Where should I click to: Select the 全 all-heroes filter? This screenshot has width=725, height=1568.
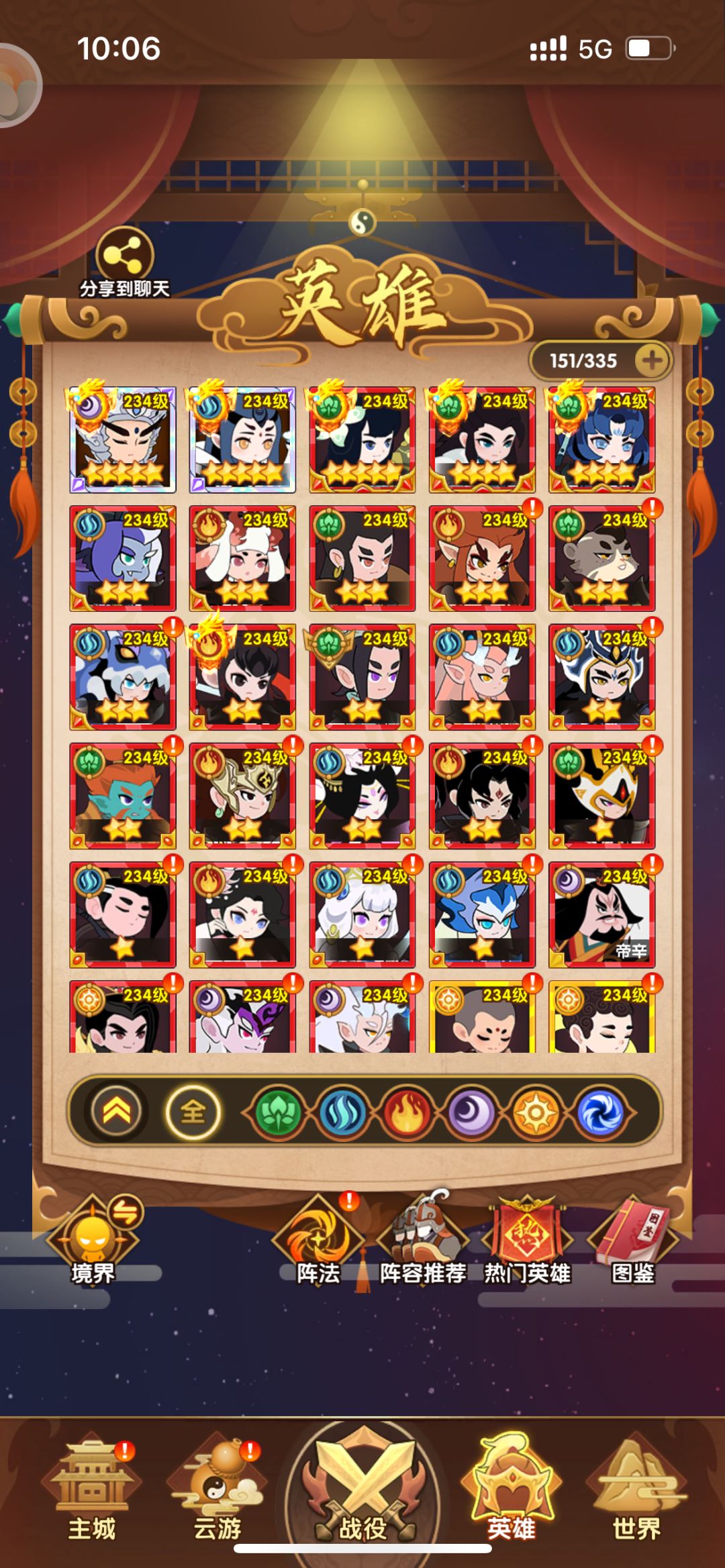tap(193, 1112)
